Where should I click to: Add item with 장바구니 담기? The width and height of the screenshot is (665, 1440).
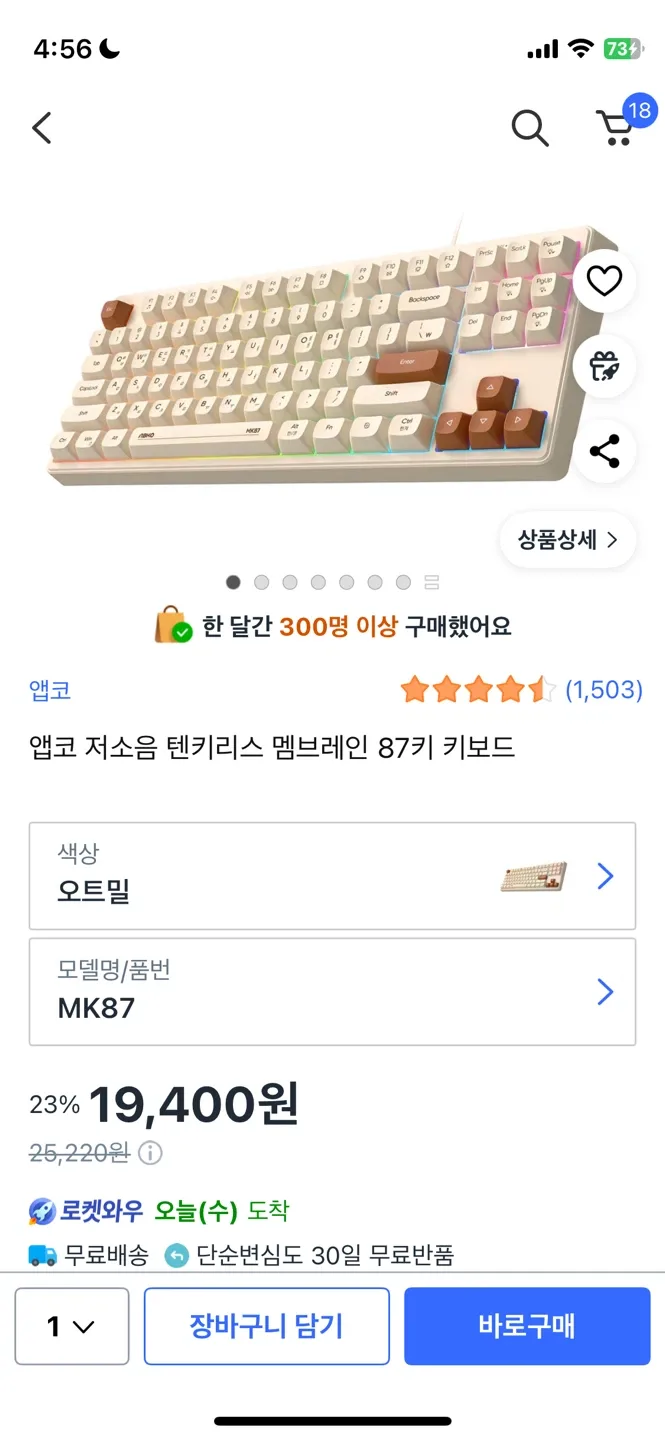click(266, 1326)
